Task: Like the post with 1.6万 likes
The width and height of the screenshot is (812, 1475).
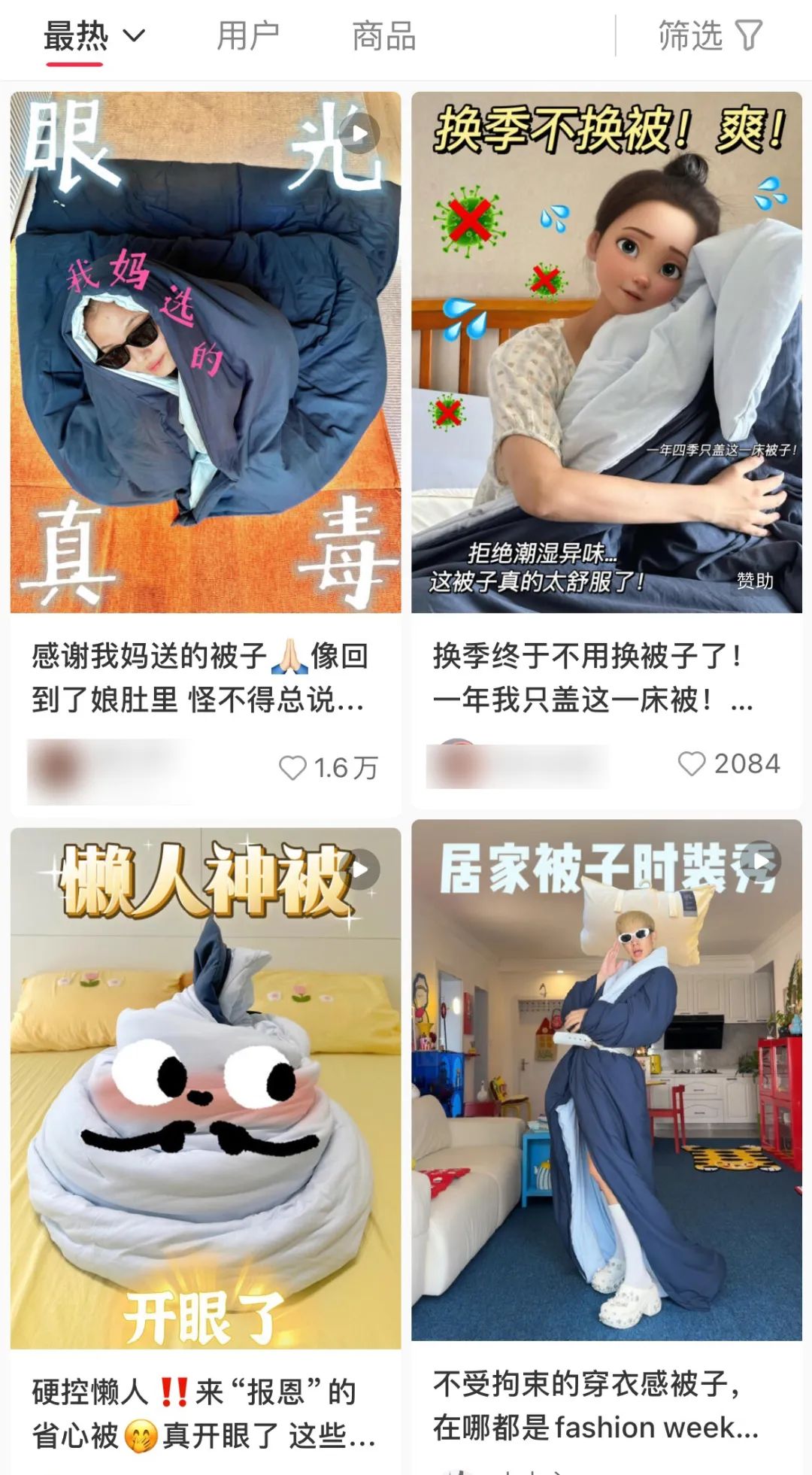Action: (292, 768)
